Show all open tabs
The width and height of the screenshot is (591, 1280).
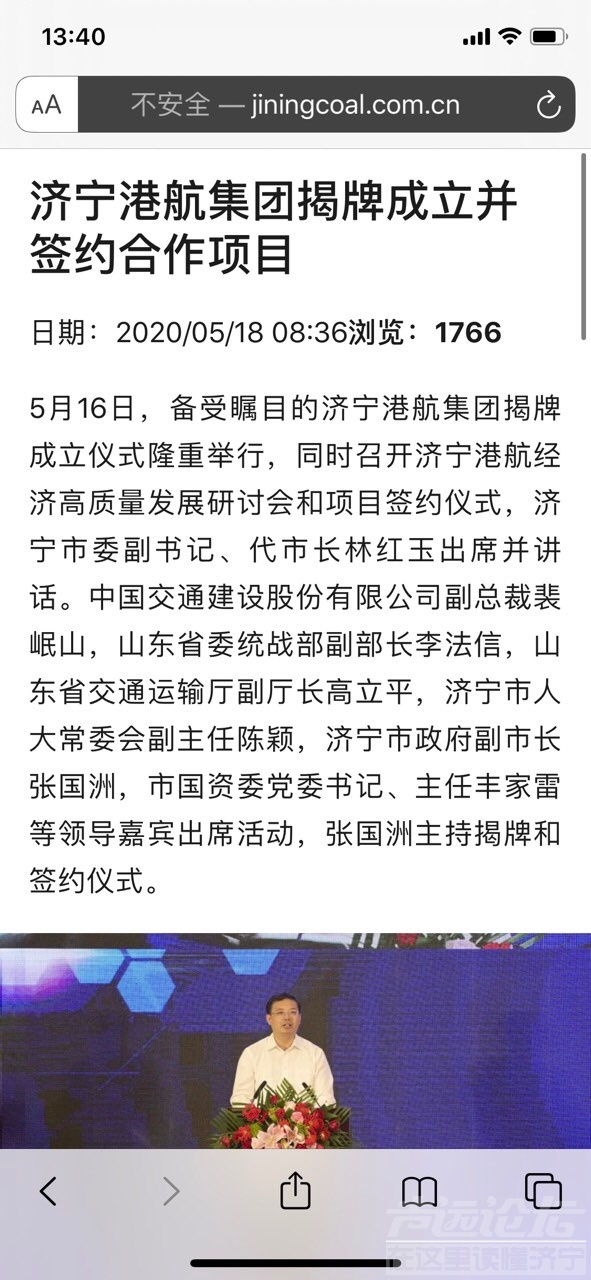[x=543, y=1190]
